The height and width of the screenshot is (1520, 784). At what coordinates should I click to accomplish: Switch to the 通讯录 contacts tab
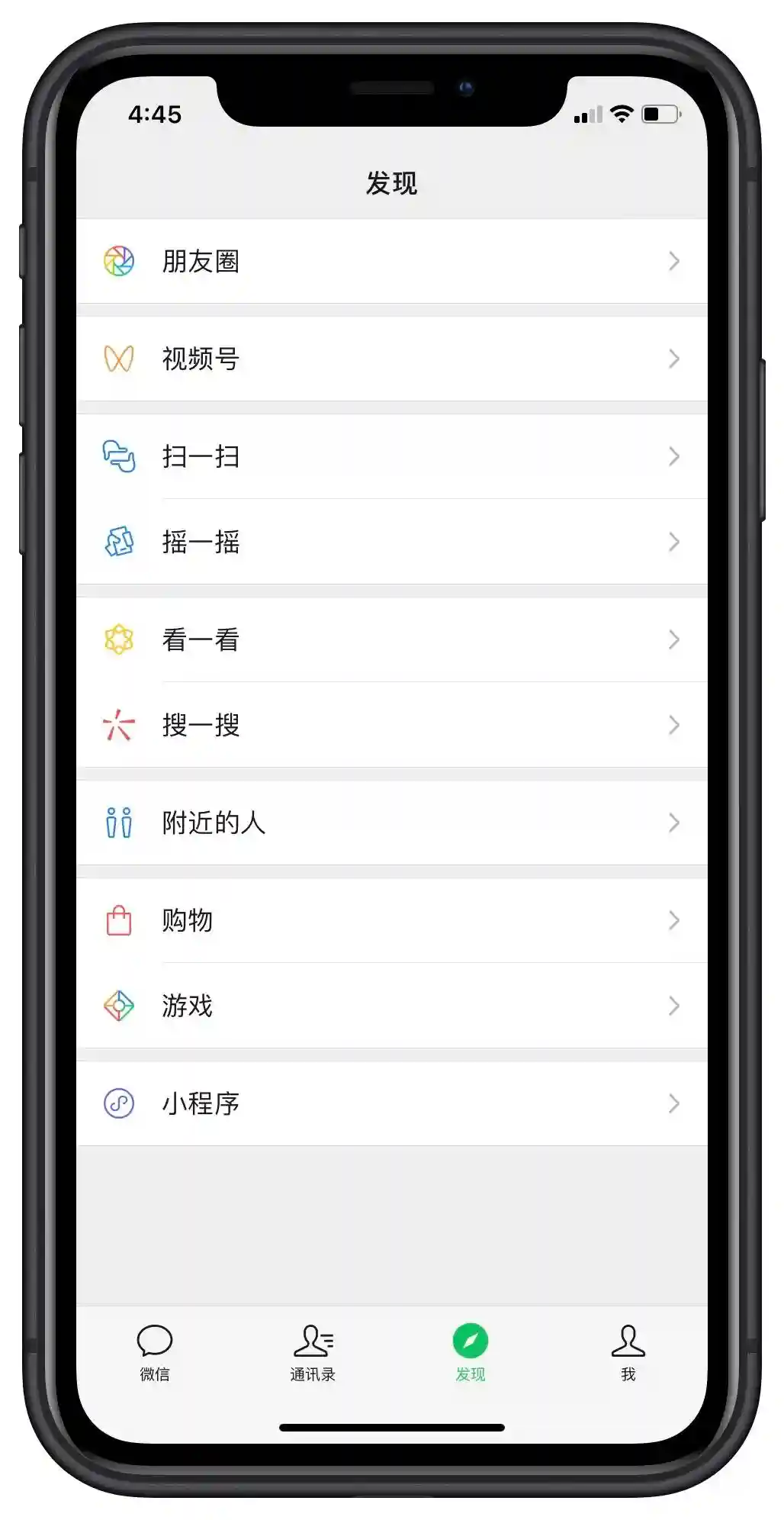[x=313, y=1352]
